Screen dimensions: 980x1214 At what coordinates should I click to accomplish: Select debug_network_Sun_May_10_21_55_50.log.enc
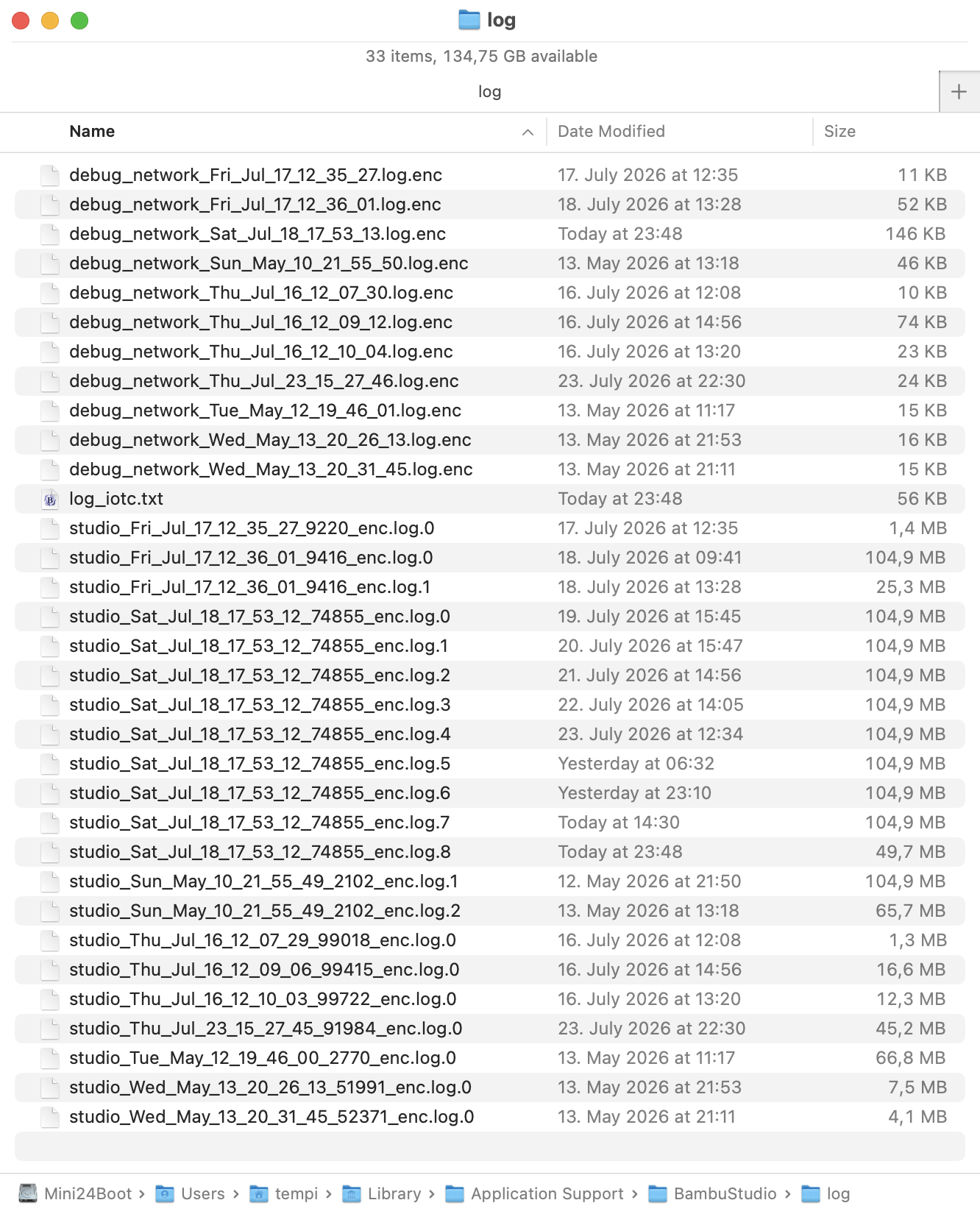point(490,263)
